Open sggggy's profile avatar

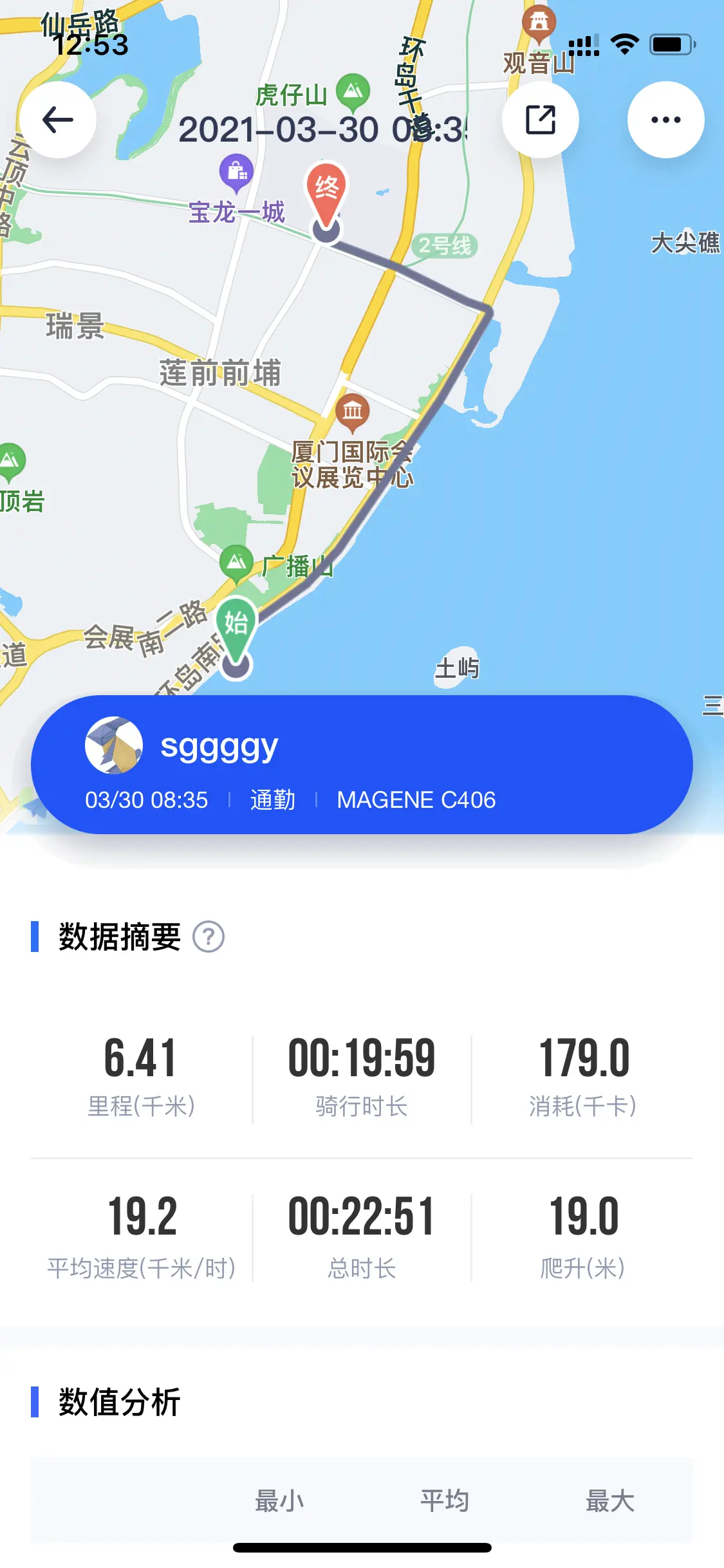[114, 745]
